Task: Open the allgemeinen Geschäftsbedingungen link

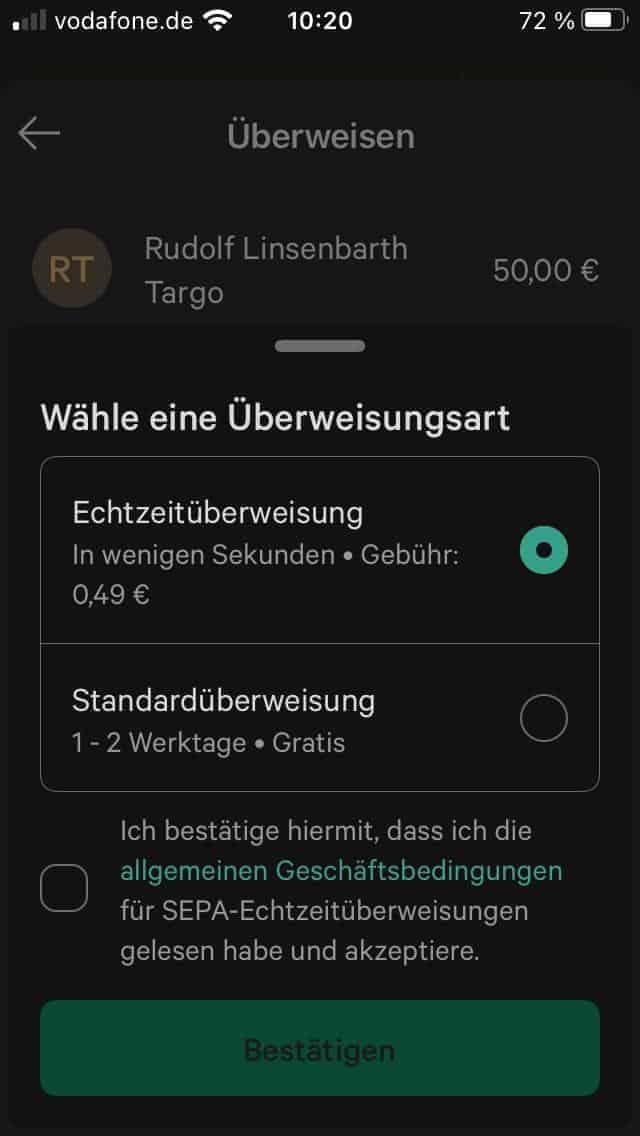Action: point(341,871)
